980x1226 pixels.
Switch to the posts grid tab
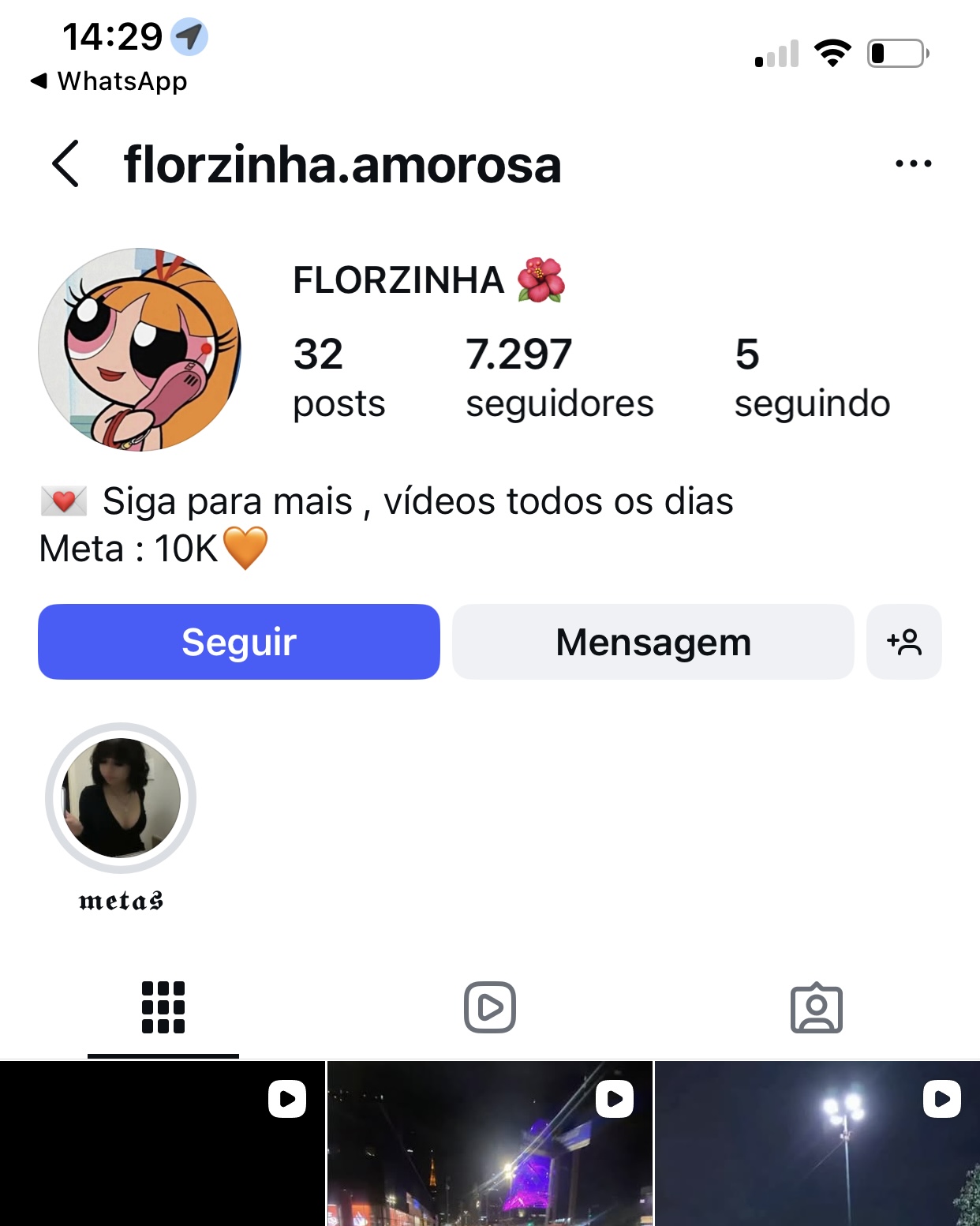[163, 1007]
